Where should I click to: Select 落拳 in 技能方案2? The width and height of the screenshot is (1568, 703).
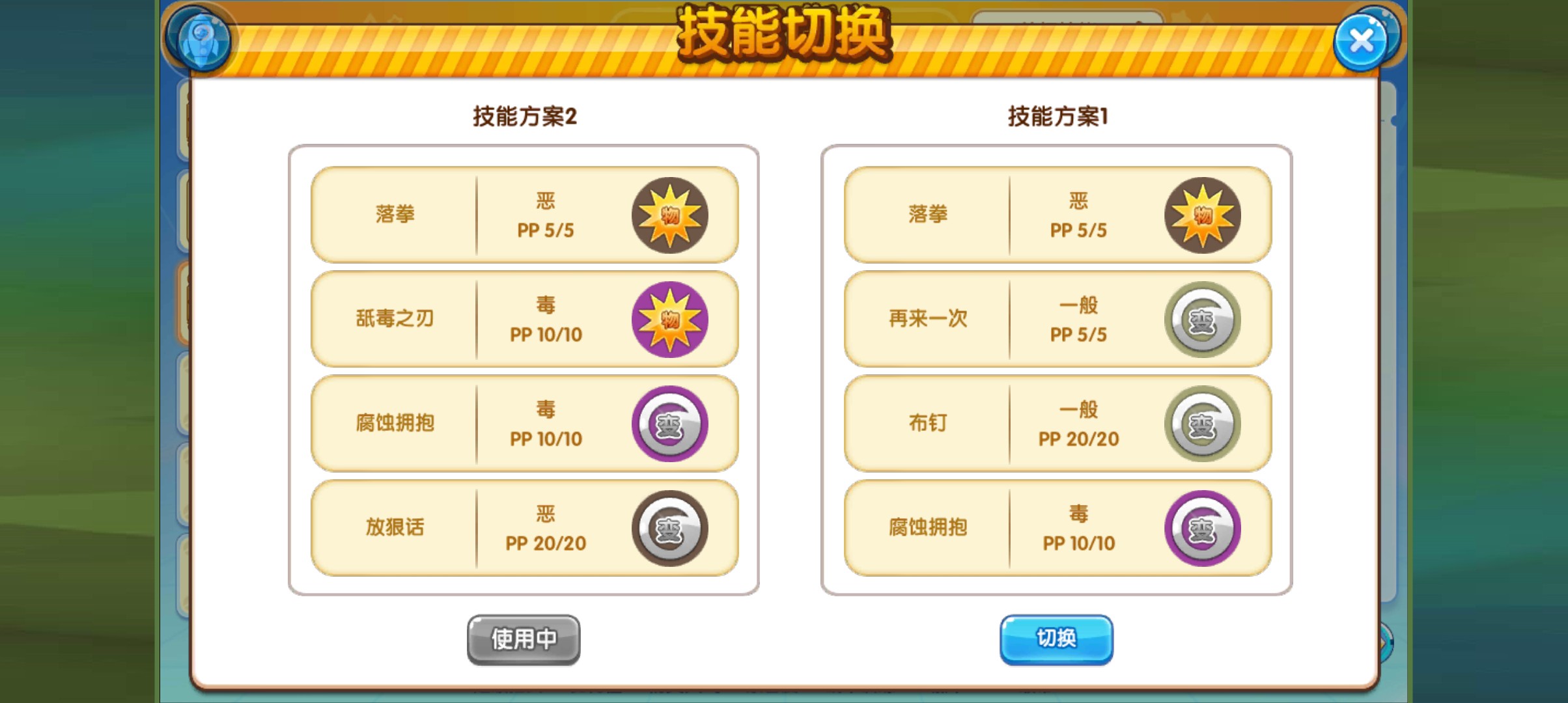pyautogui.click(x=525, y=215)
